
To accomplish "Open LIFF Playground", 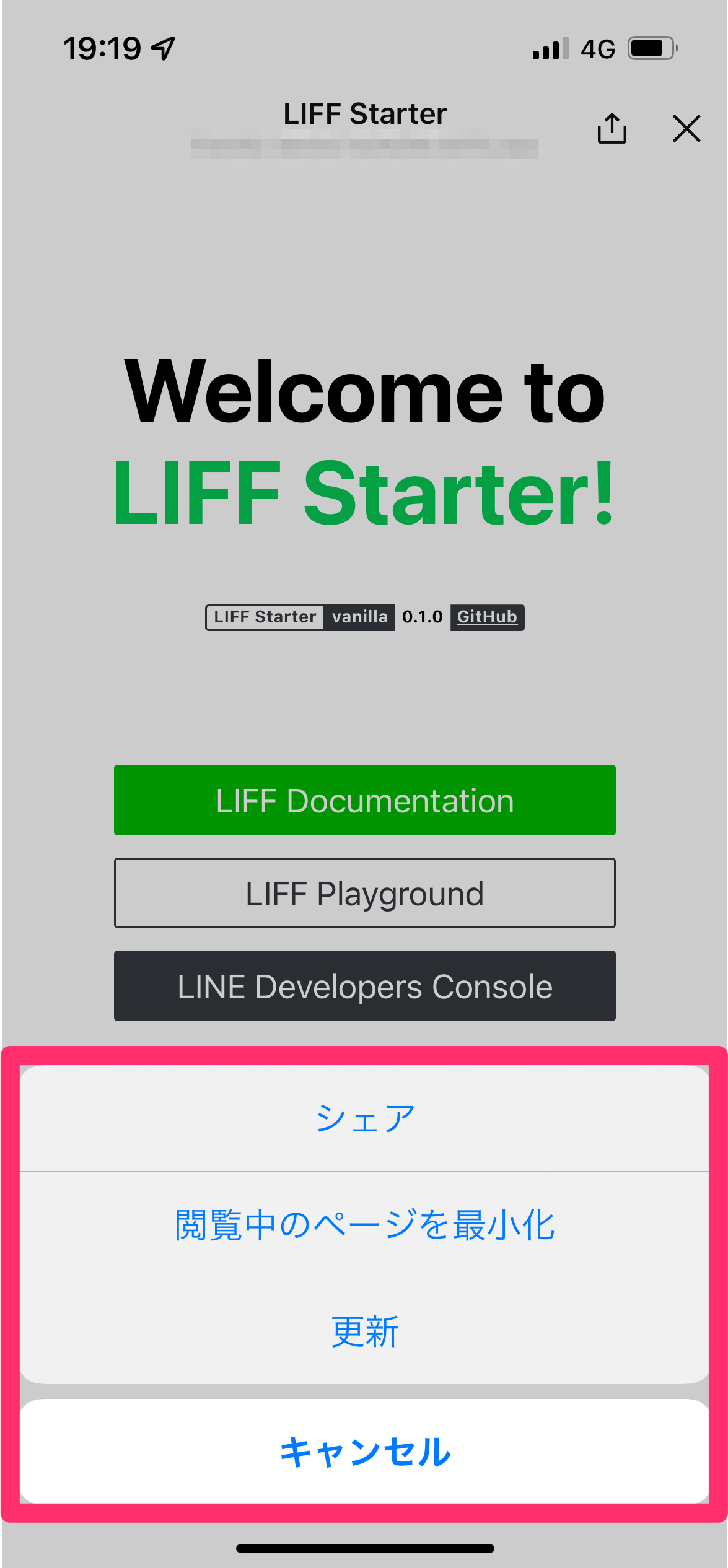I will pyautogui.click(x=364, y=893).
